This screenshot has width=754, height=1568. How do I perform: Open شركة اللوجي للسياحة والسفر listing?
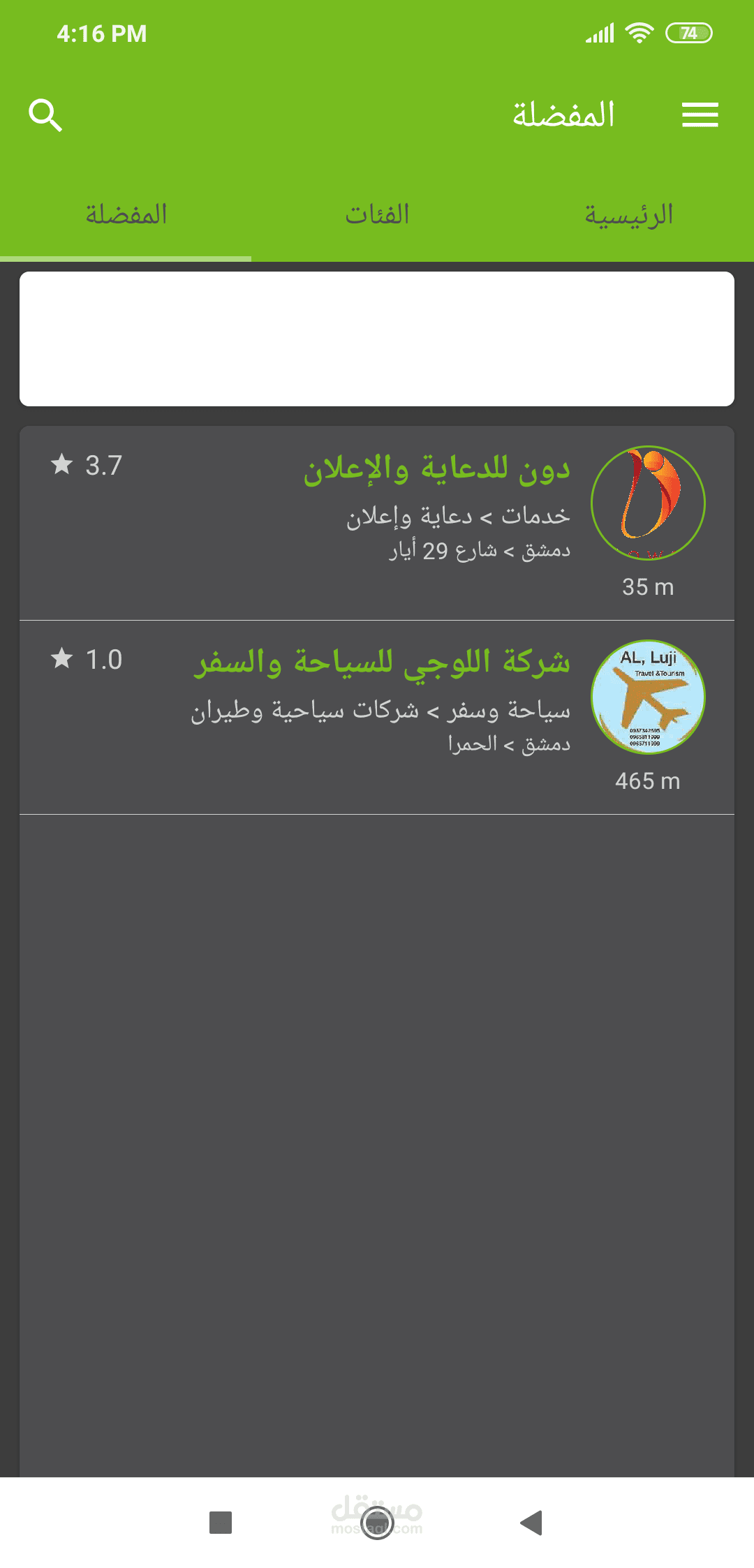click(x=377, y=717)
